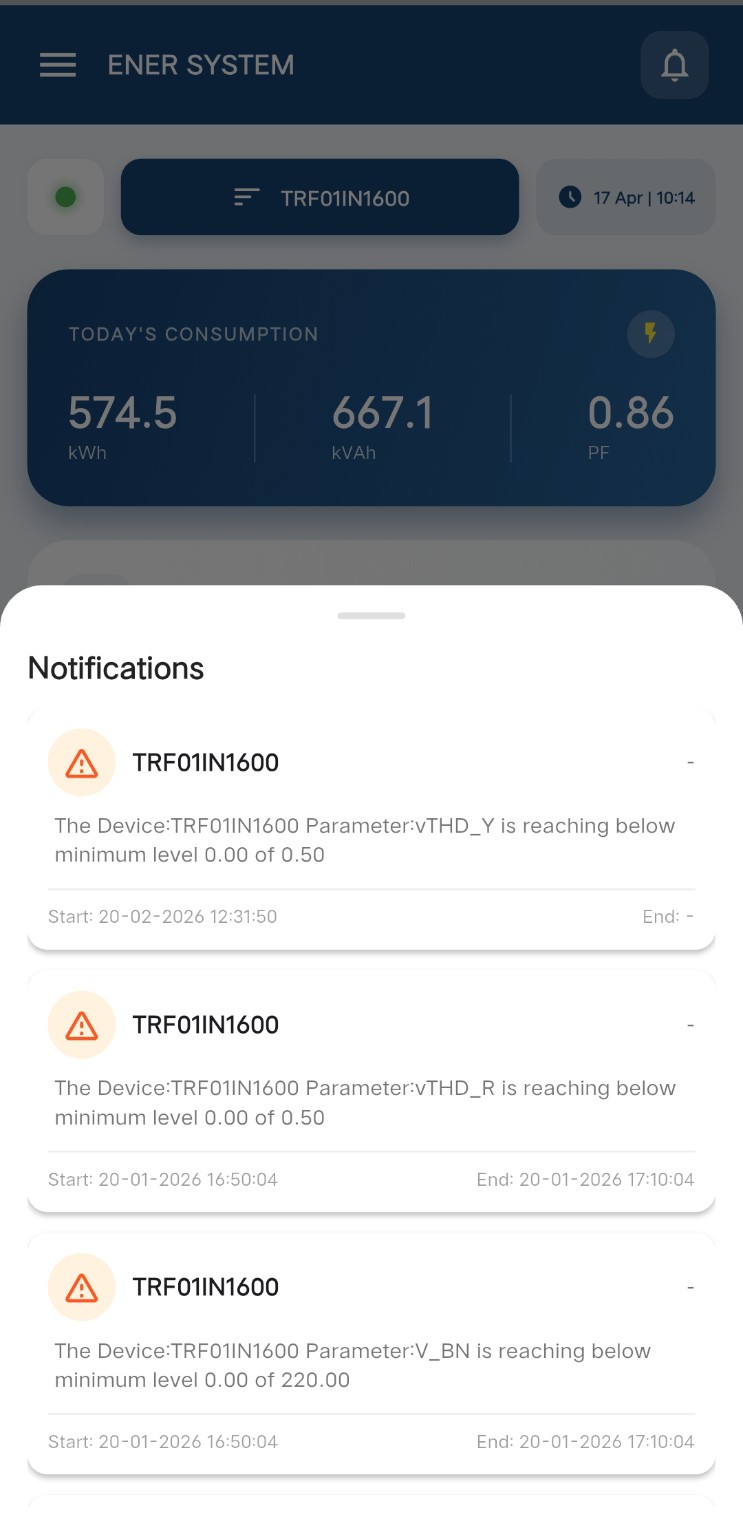Expand the 17 Apr date picker chip
Viewport: 743px width, 1527px height.
click(x=625, y=197)
